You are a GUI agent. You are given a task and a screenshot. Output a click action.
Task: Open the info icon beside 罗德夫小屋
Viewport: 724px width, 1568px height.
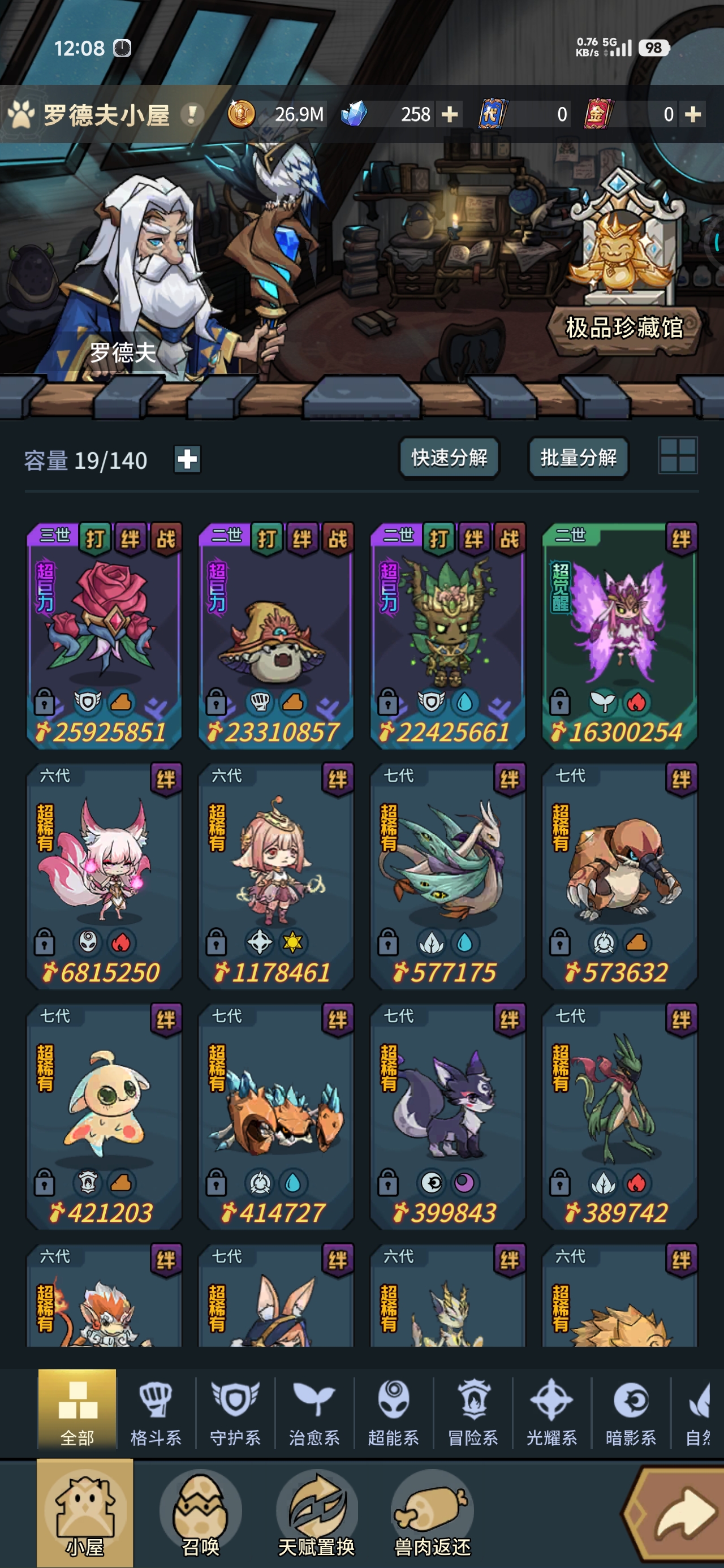[x=192, y=114]
